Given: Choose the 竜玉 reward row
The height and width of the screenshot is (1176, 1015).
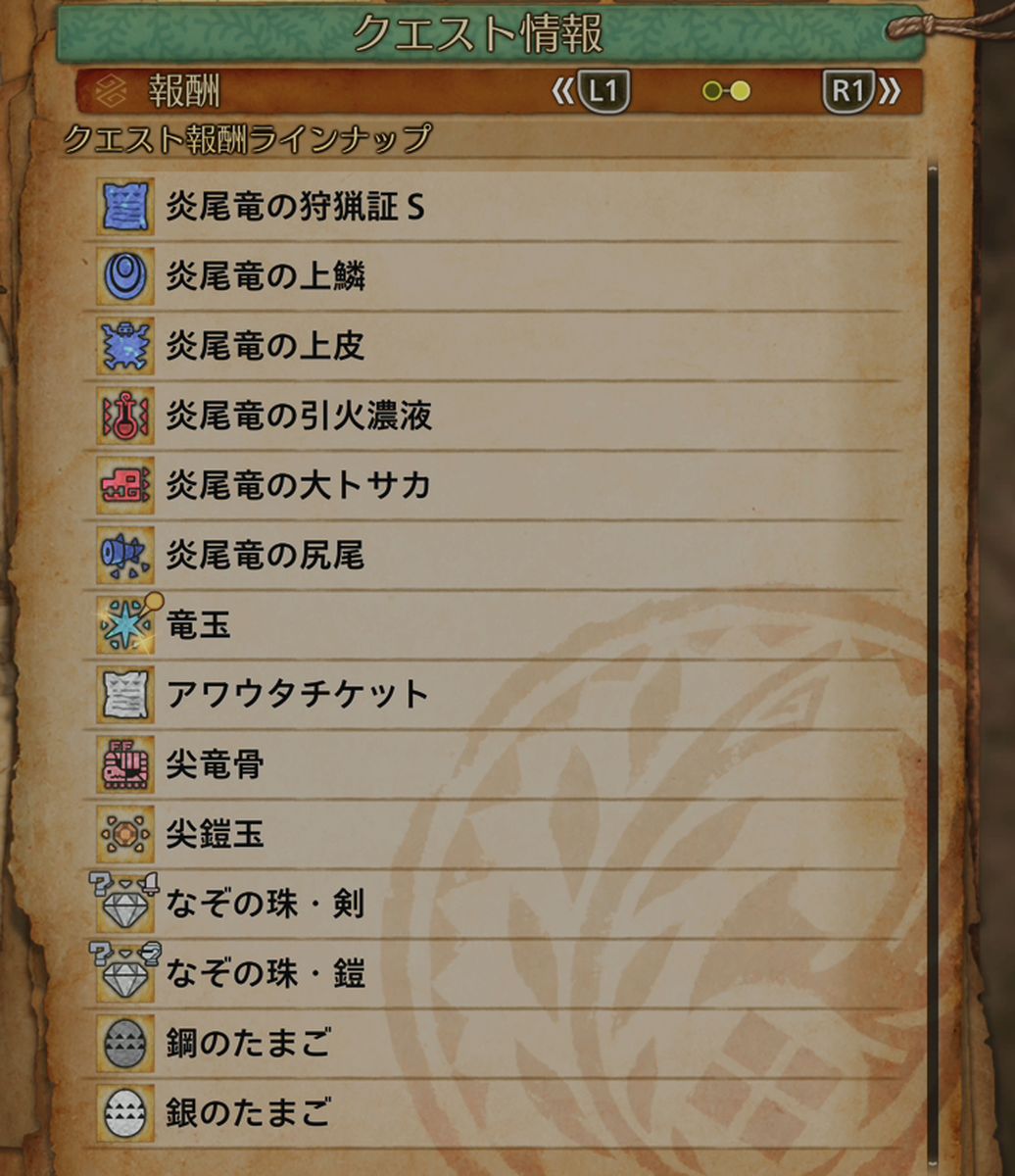Looking at the screenshot, I should click(500, 625).
